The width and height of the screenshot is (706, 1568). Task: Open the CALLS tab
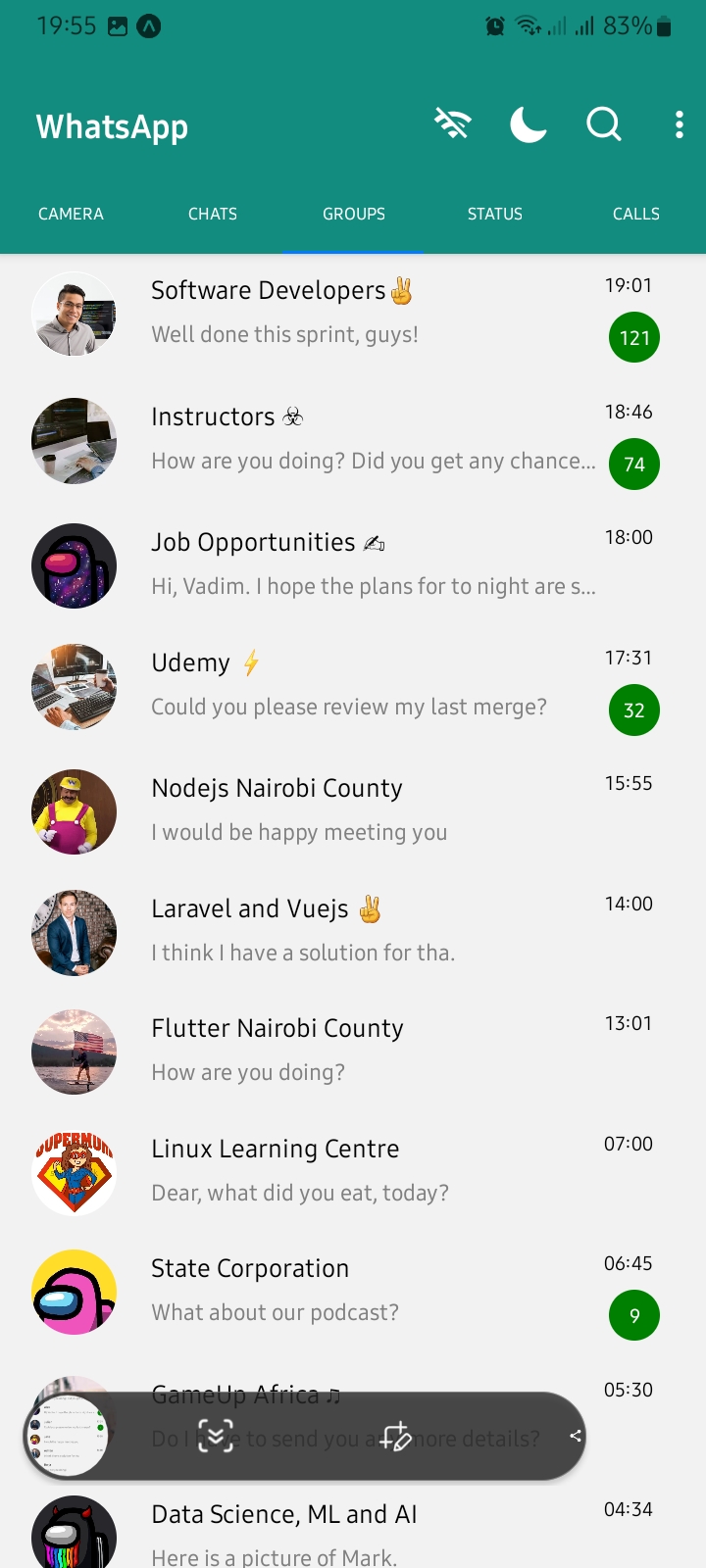pos(635,214)
